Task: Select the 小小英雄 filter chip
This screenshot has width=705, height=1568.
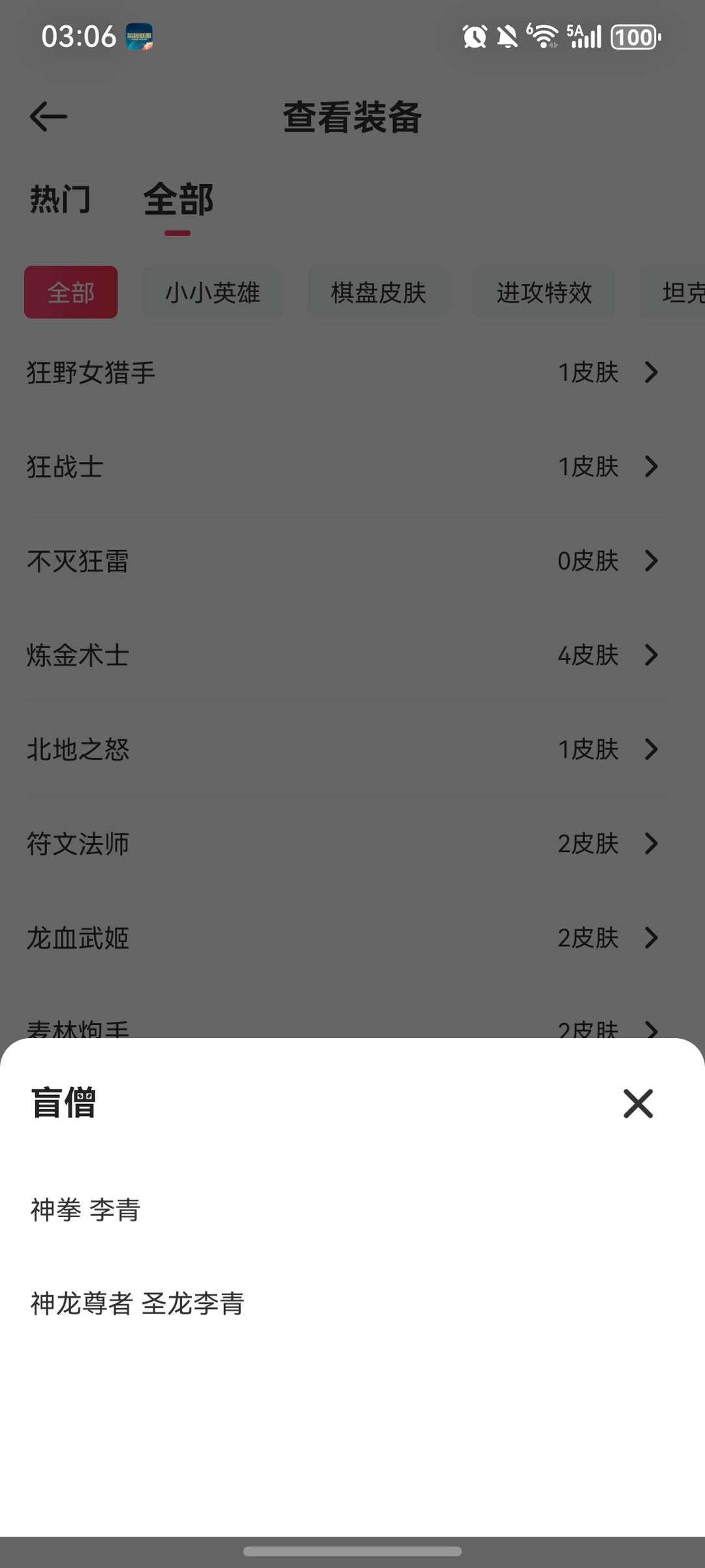Action: pos(213,293)
